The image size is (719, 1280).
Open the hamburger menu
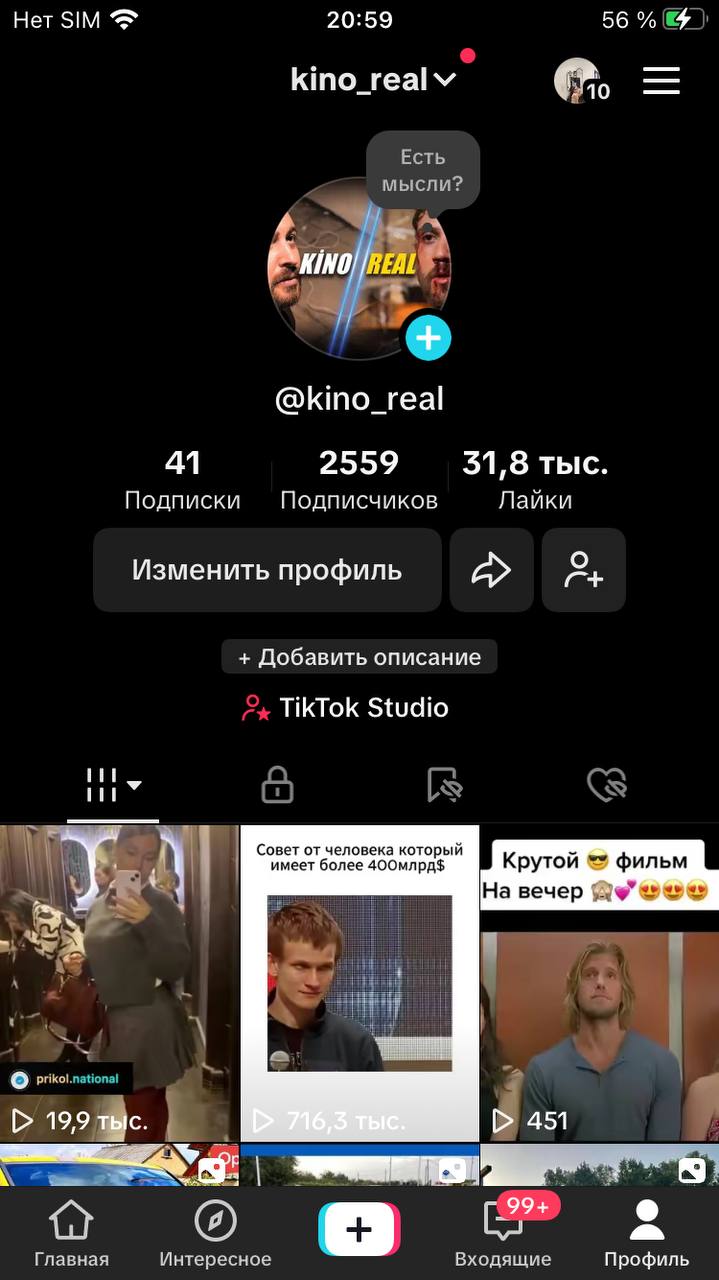pyautogui.click(x=661, y=81)
